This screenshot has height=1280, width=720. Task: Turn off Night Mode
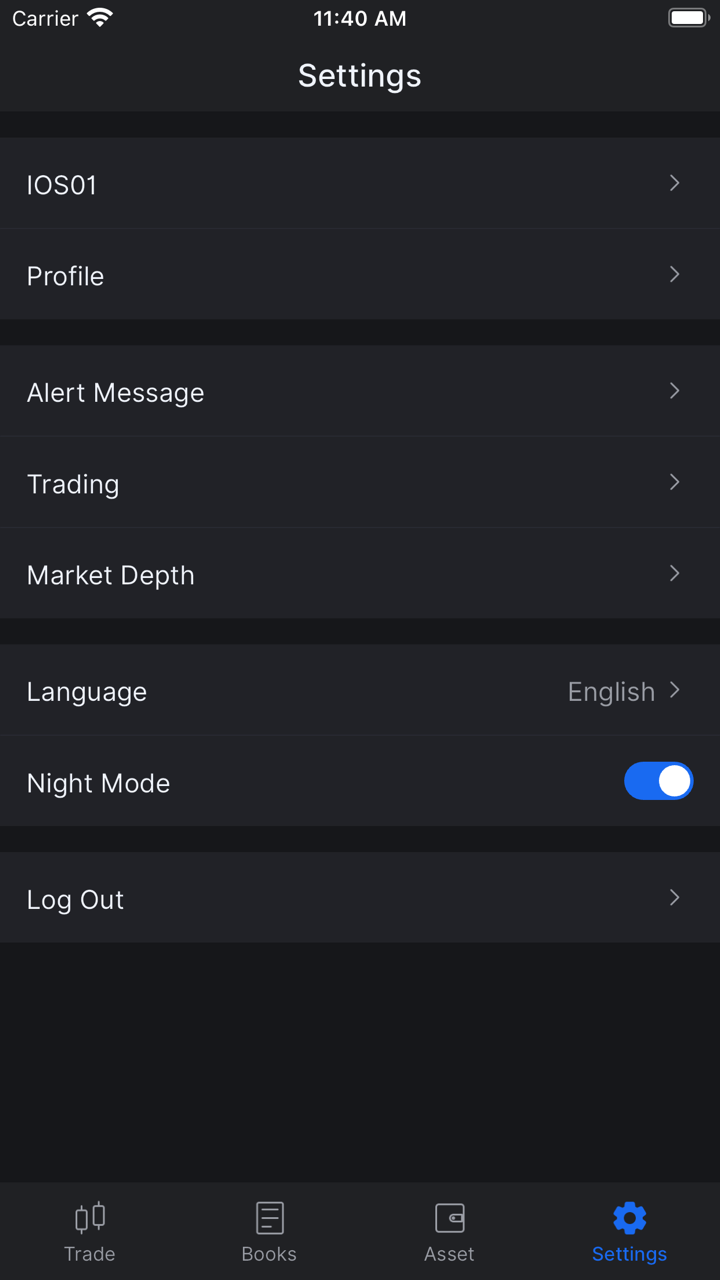click(658, 782)
